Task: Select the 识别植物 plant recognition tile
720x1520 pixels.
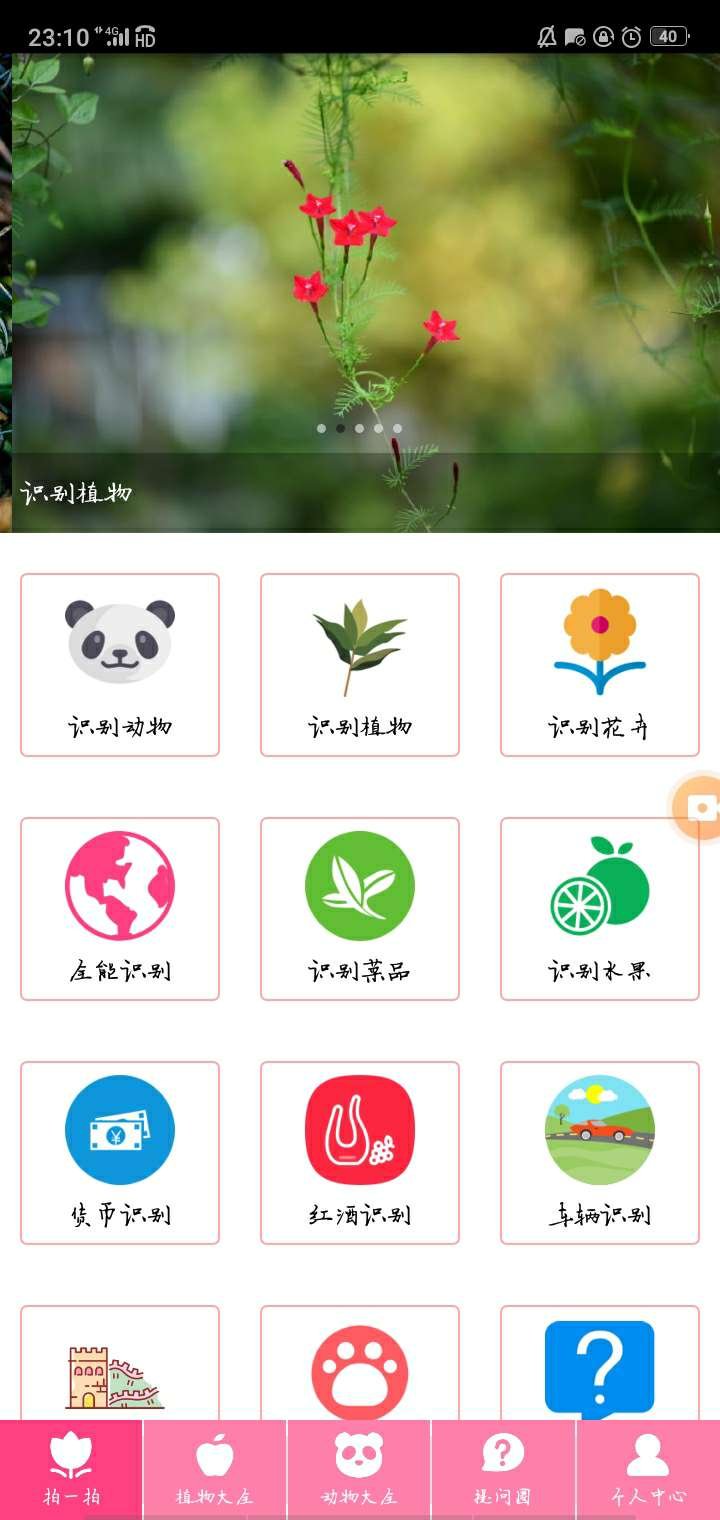Action: [x=360, y=665]
